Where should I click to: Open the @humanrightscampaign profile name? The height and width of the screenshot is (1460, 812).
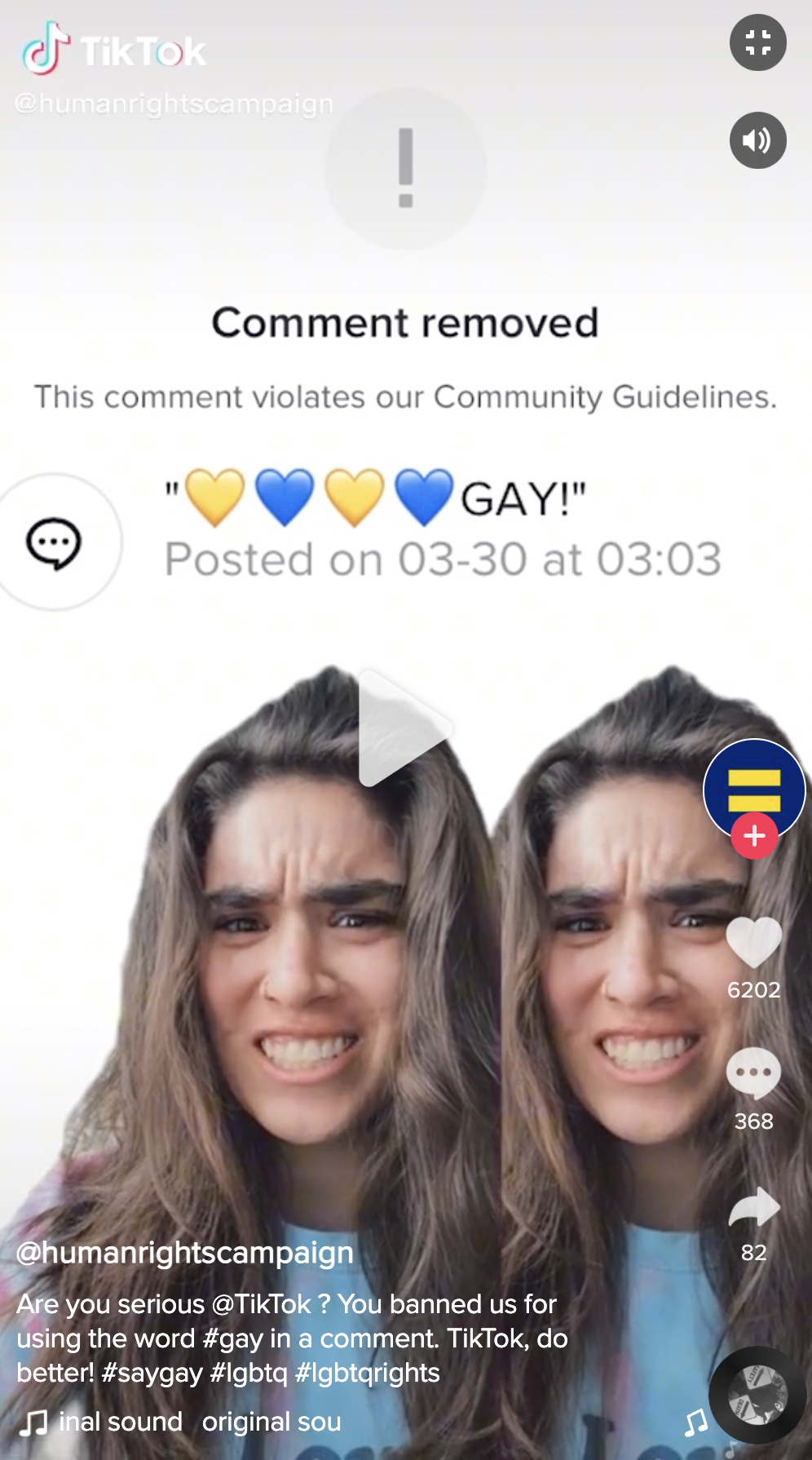[185, 1252]
